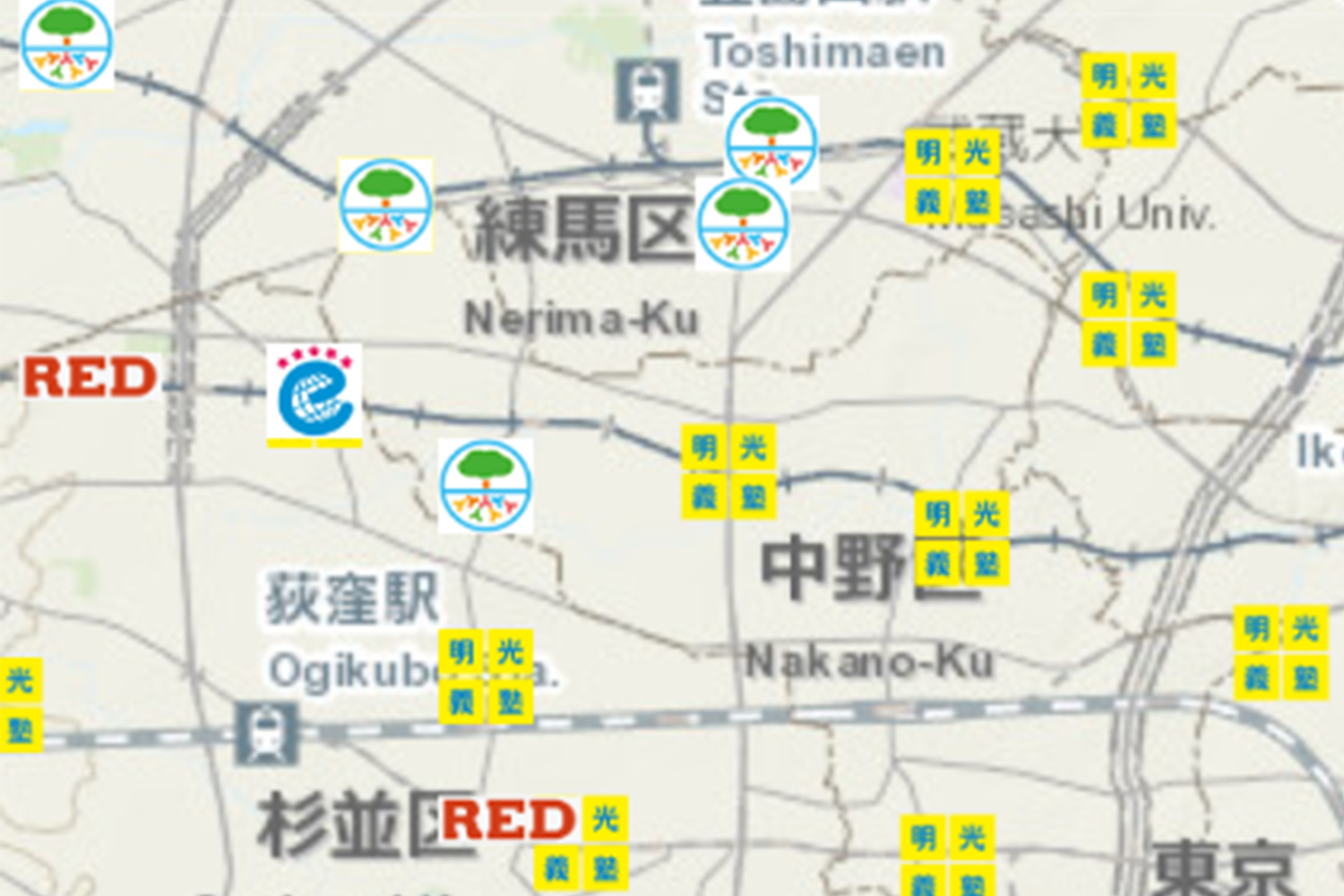Open 明光義塾 marker overlapping Ogikubo Sta. label
Viewport: 1344px width, 896px height.
(486, 676)
